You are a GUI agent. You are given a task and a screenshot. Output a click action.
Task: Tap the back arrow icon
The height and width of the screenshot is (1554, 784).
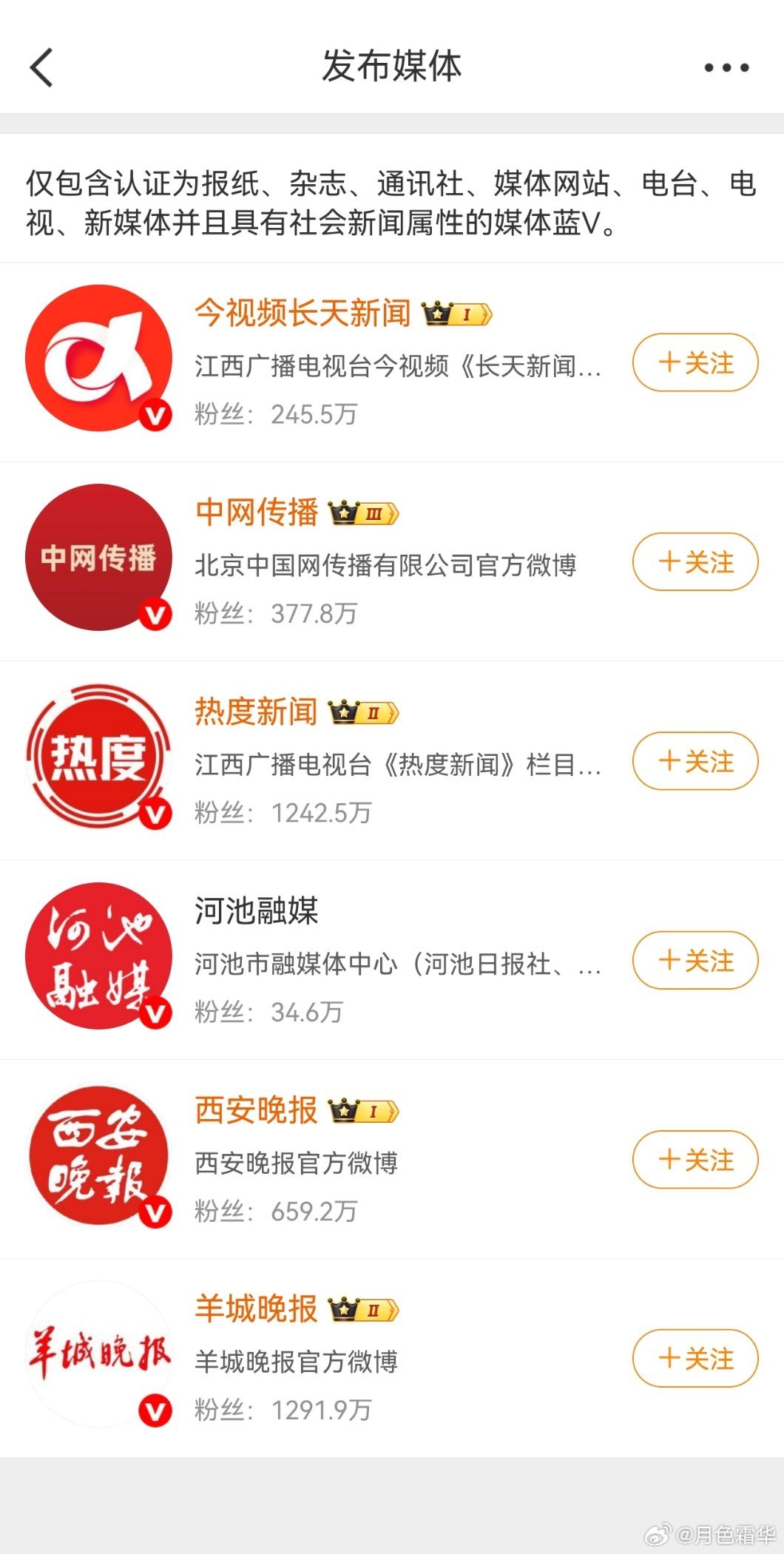point(42,67)
